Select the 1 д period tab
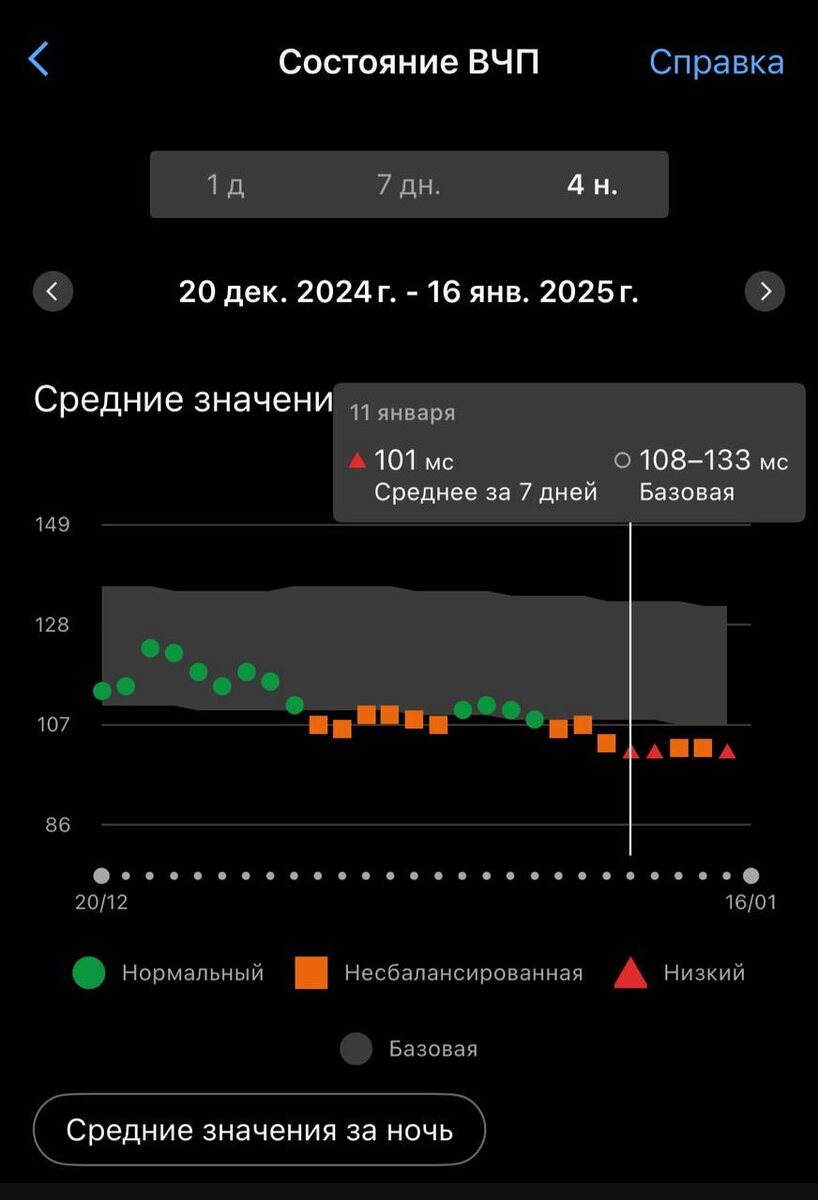This screenshot has width=818, height=1200. (x=225, y=184)
